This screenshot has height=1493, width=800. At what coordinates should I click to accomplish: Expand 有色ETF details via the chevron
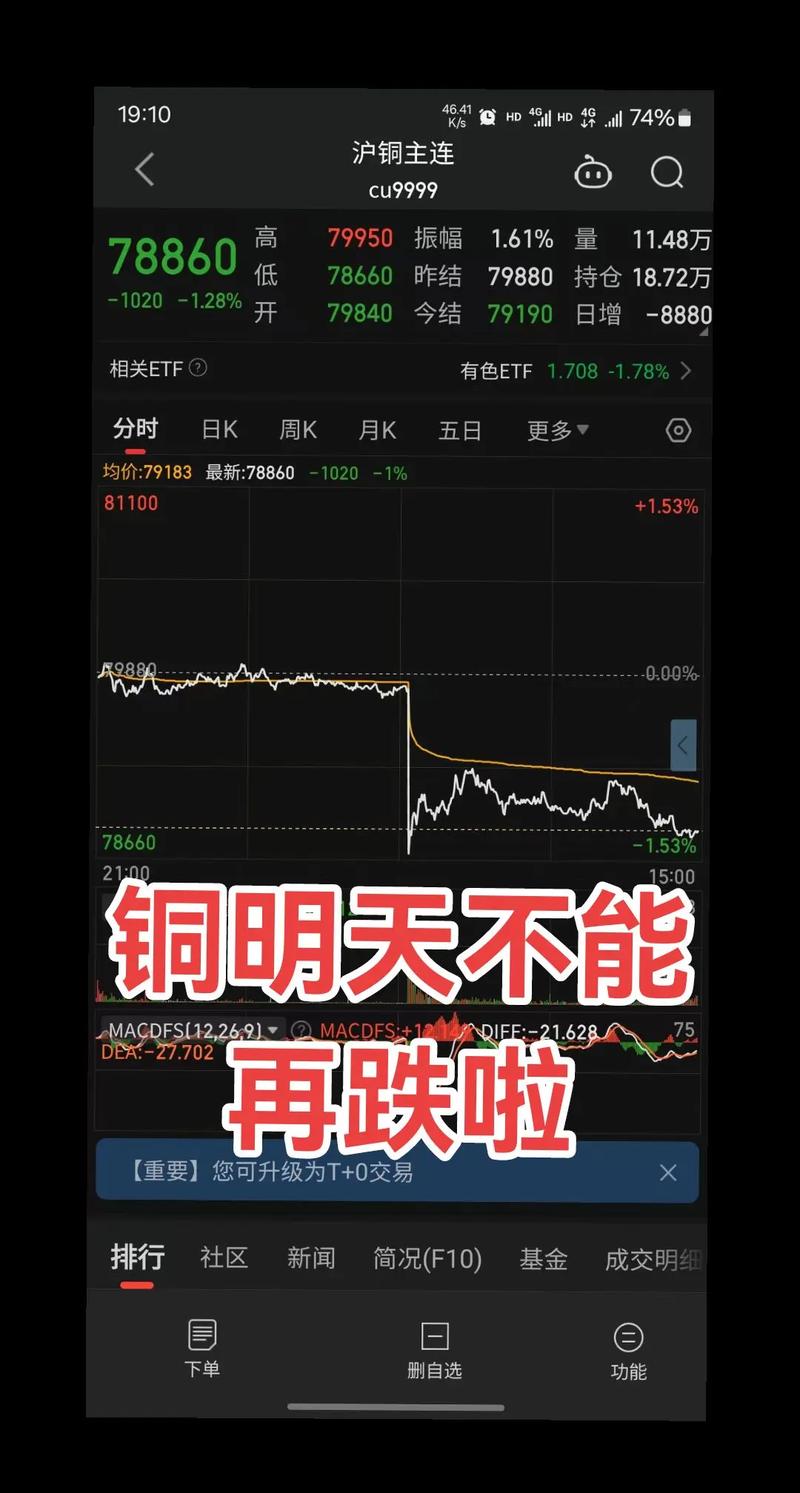tap(687, 369)
